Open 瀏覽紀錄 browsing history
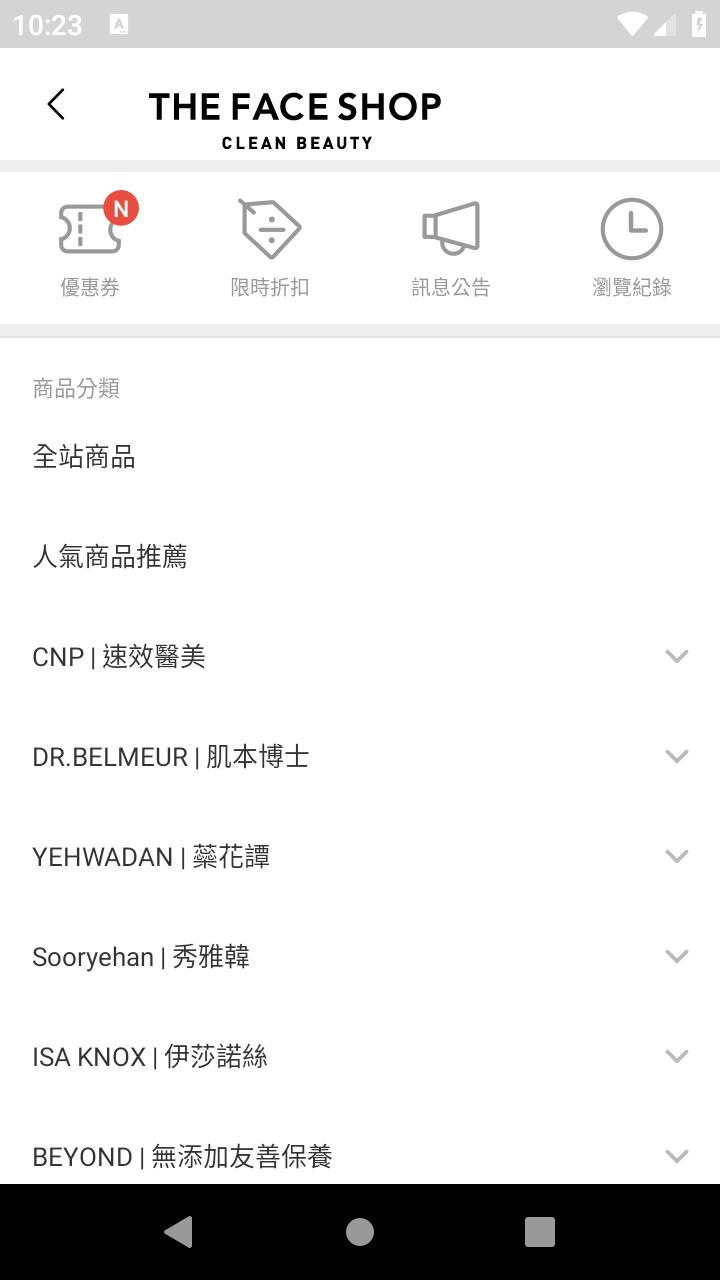 coord(631,248)
